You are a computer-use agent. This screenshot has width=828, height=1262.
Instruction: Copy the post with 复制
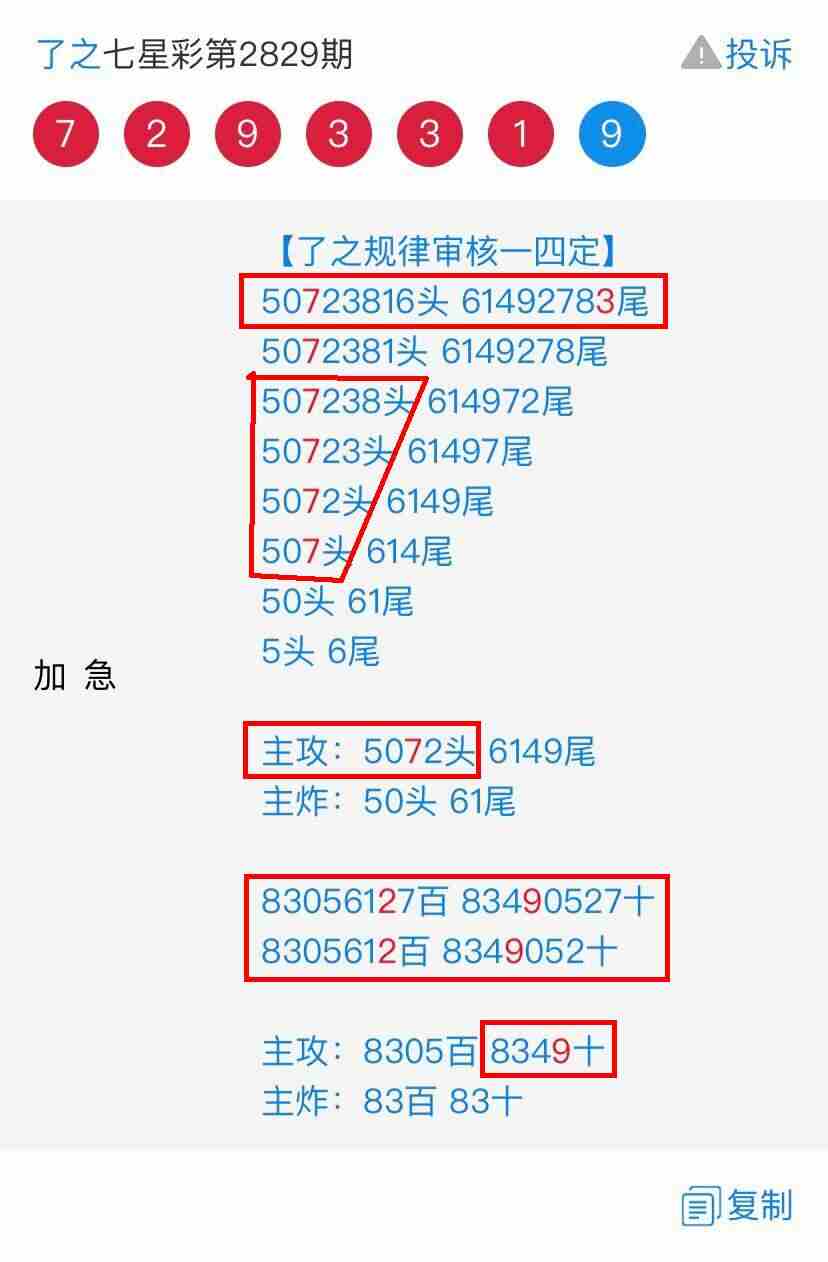(x=738, y=1205)
